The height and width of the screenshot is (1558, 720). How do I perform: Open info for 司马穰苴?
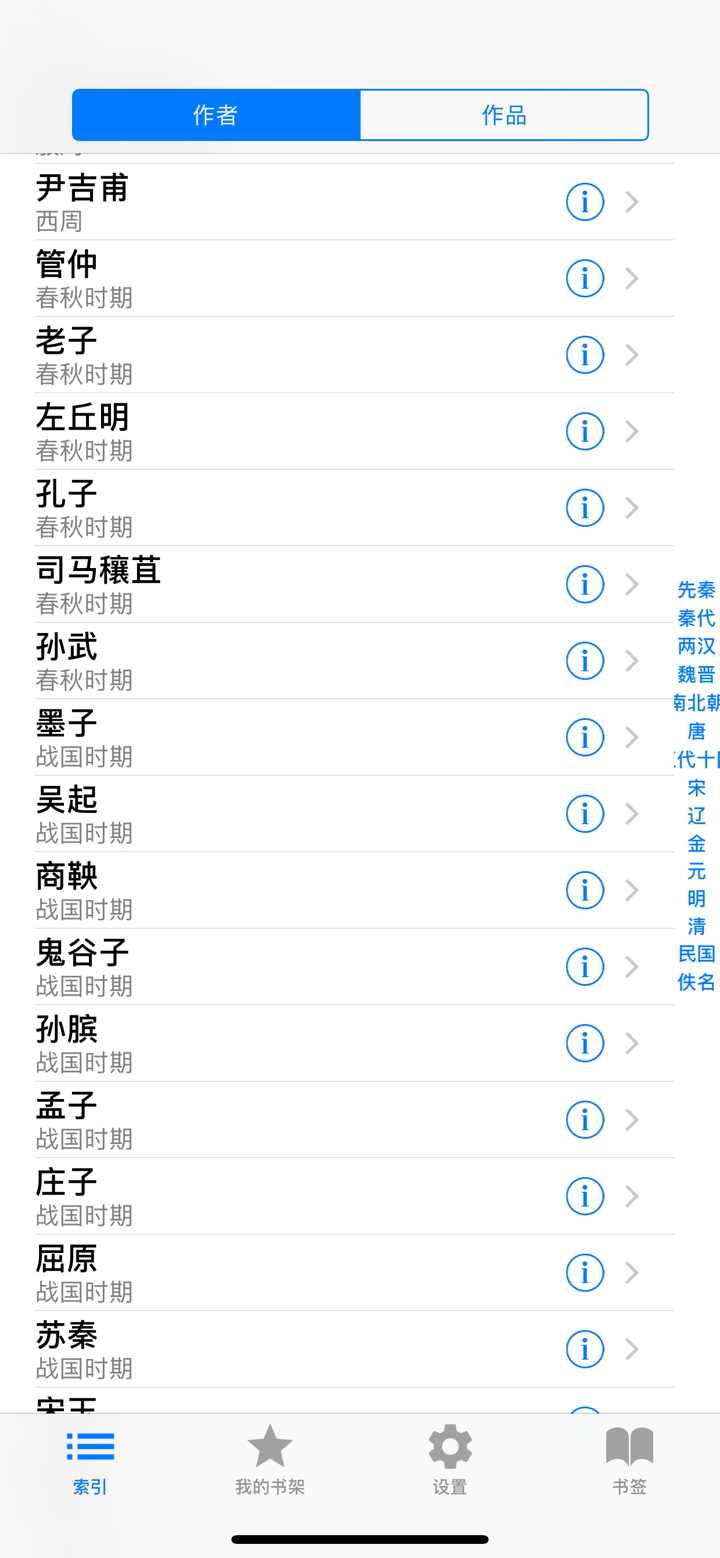point(585,584)
